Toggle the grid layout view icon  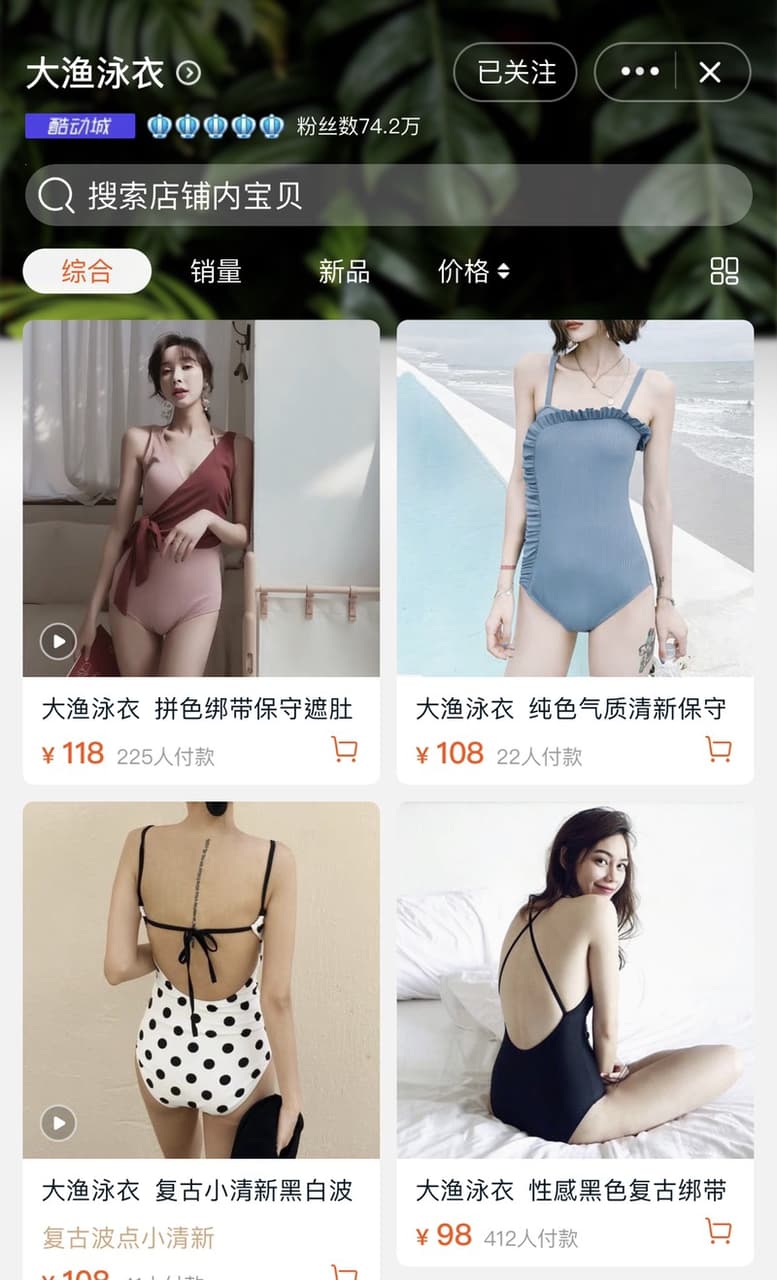click(x=724, y=271)
